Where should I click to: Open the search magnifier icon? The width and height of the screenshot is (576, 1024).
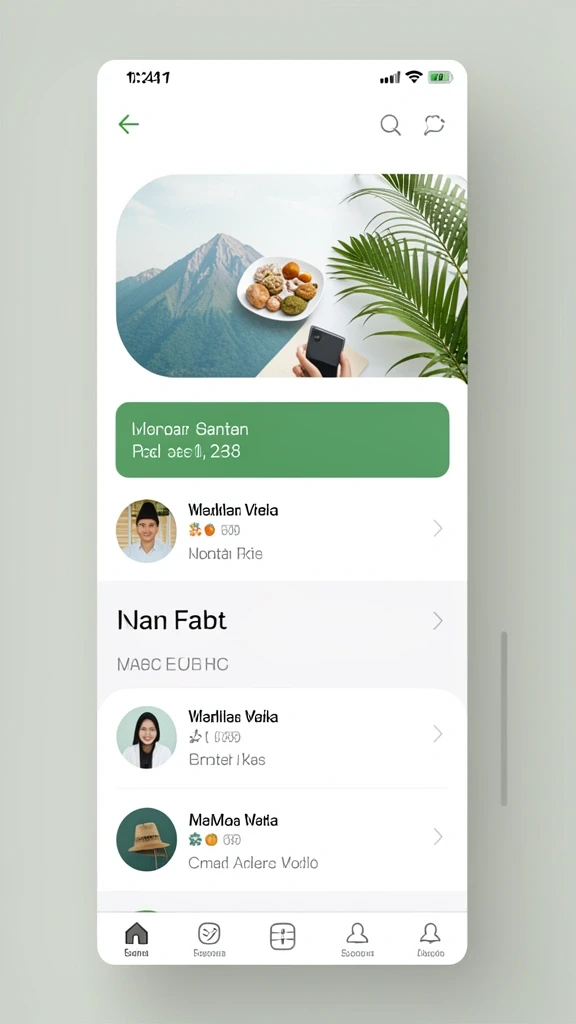(391, 124)
